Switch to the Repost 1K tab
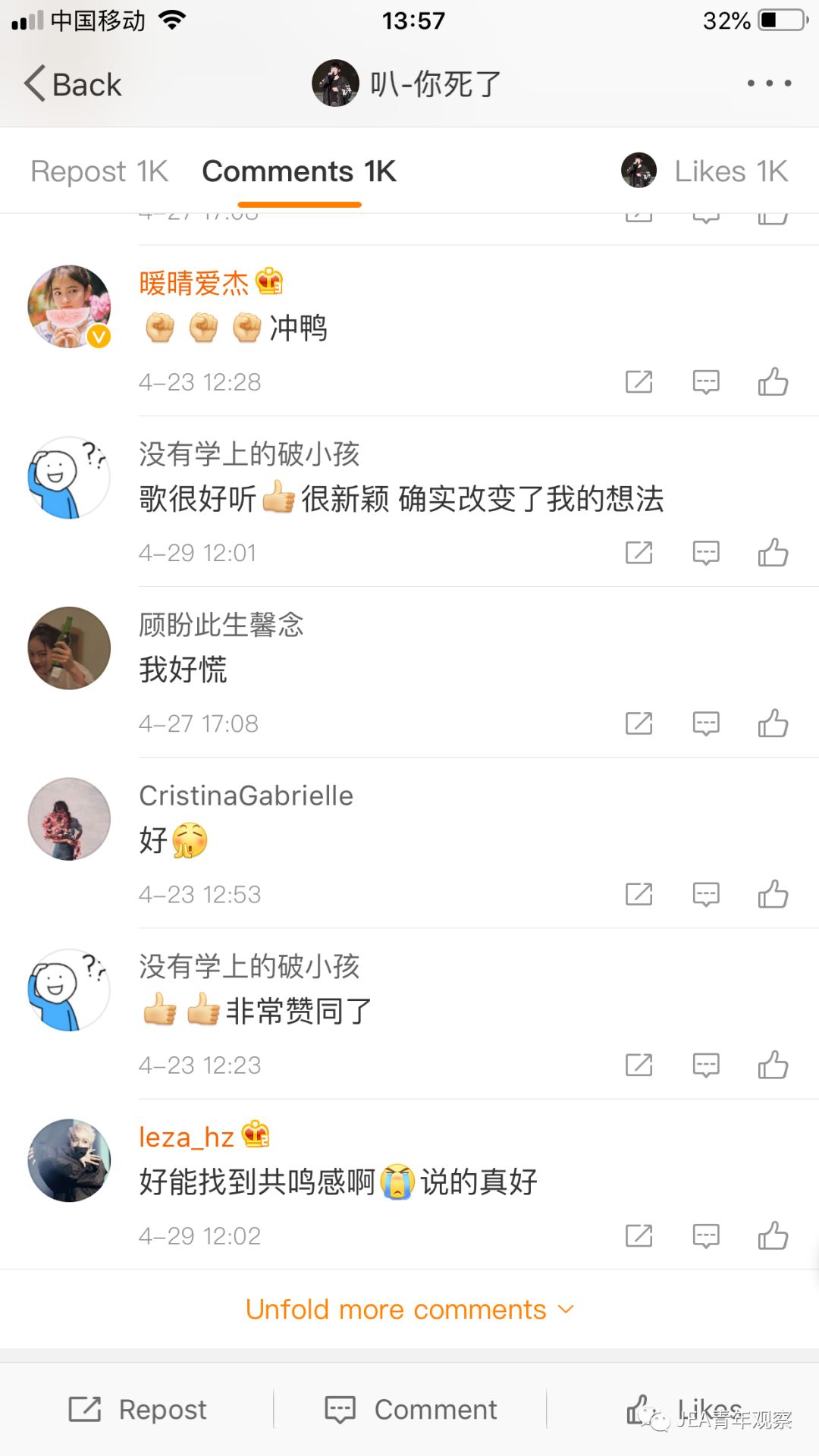Viewport: 819px width, 1456px height. pos(99,171)
